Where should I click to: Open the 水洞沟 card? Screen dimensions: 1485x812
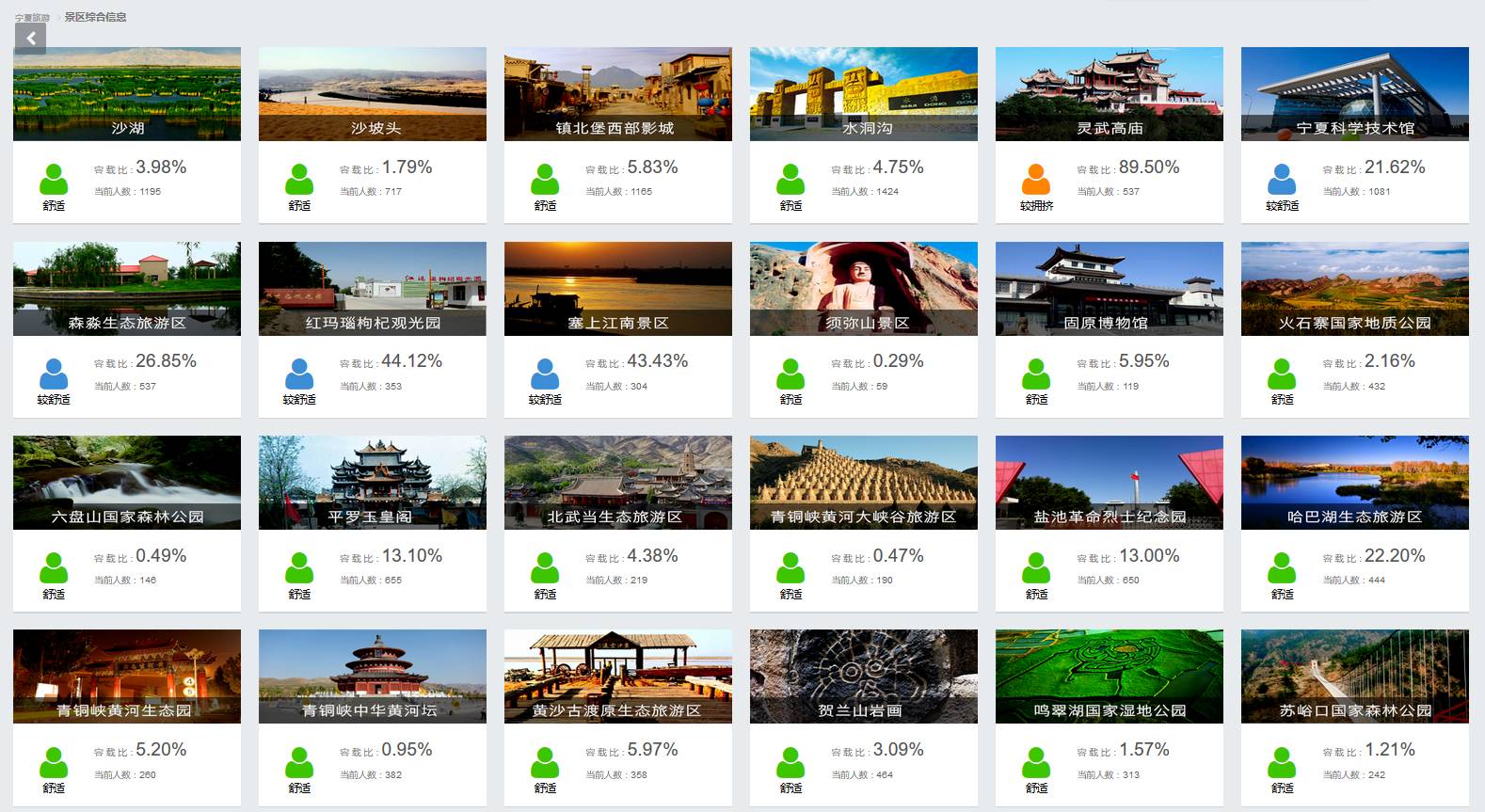(x=864, y=95)
